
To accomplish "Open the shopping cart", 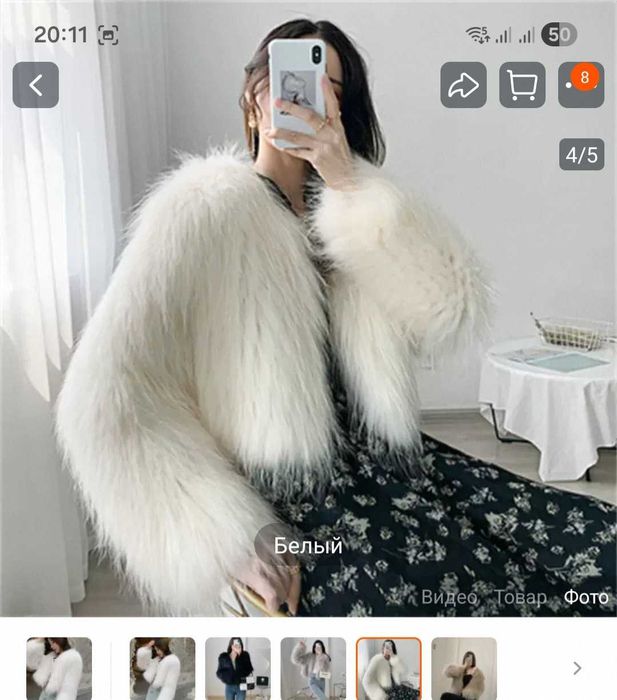I will pyautogui.click(x=522, y=85).
